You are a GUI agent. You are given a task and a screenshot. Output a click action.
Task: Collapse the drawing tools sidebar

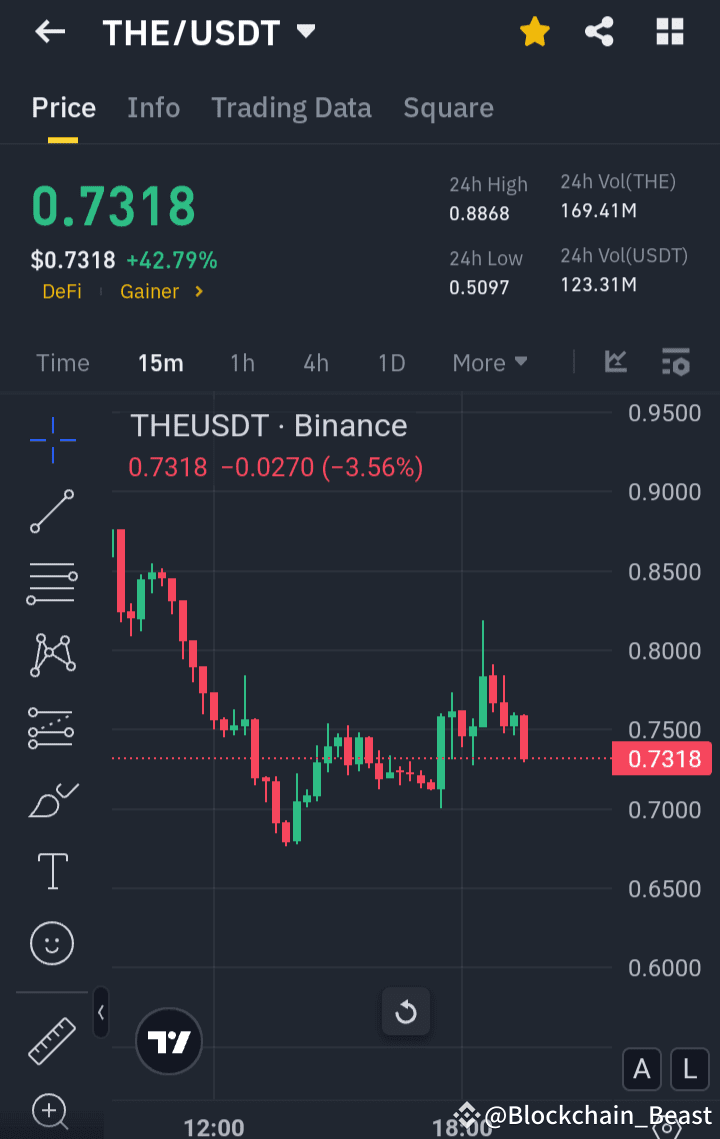pyautogui.click(x=100, y=1012)
